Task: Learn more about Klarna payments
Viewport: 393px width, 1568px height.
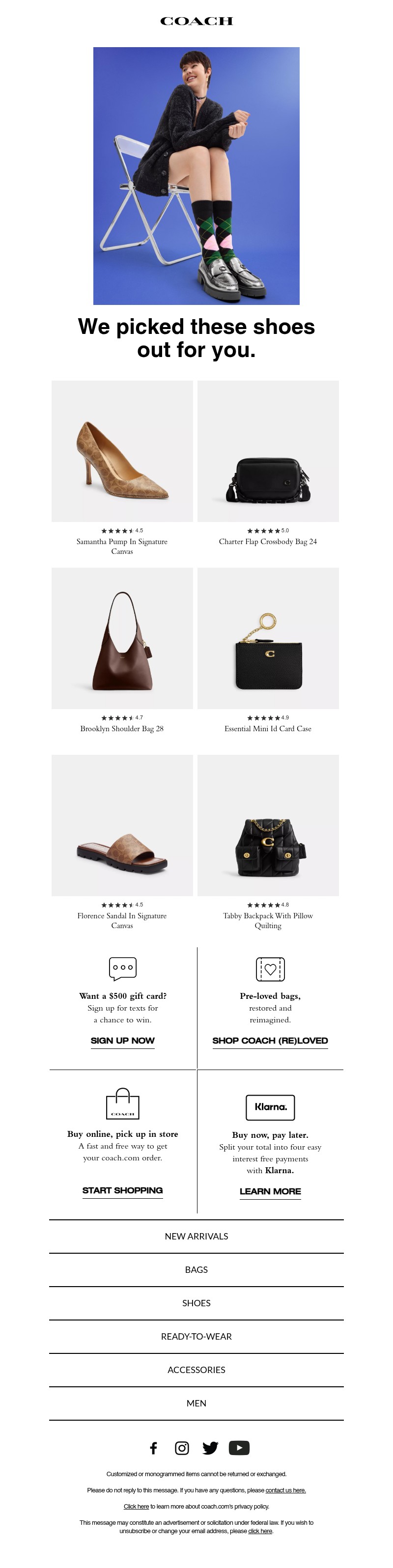Action: 270,1191
